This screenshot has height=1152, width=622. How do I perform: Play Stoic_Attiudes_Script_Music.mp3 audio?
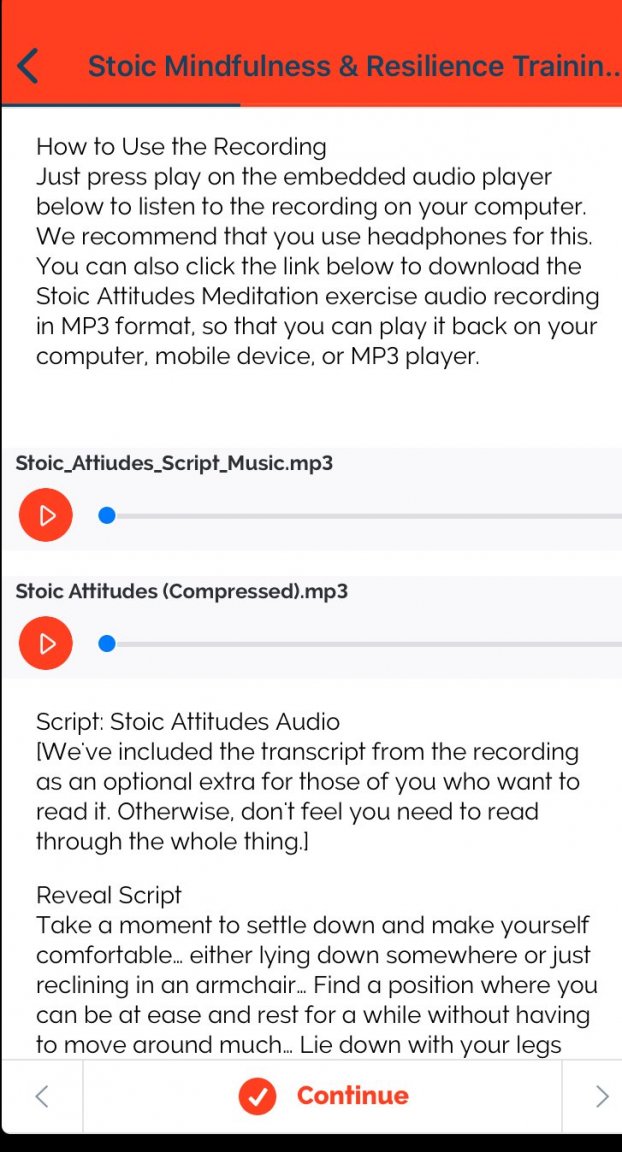pyautogui.click(x=46, y=515)
